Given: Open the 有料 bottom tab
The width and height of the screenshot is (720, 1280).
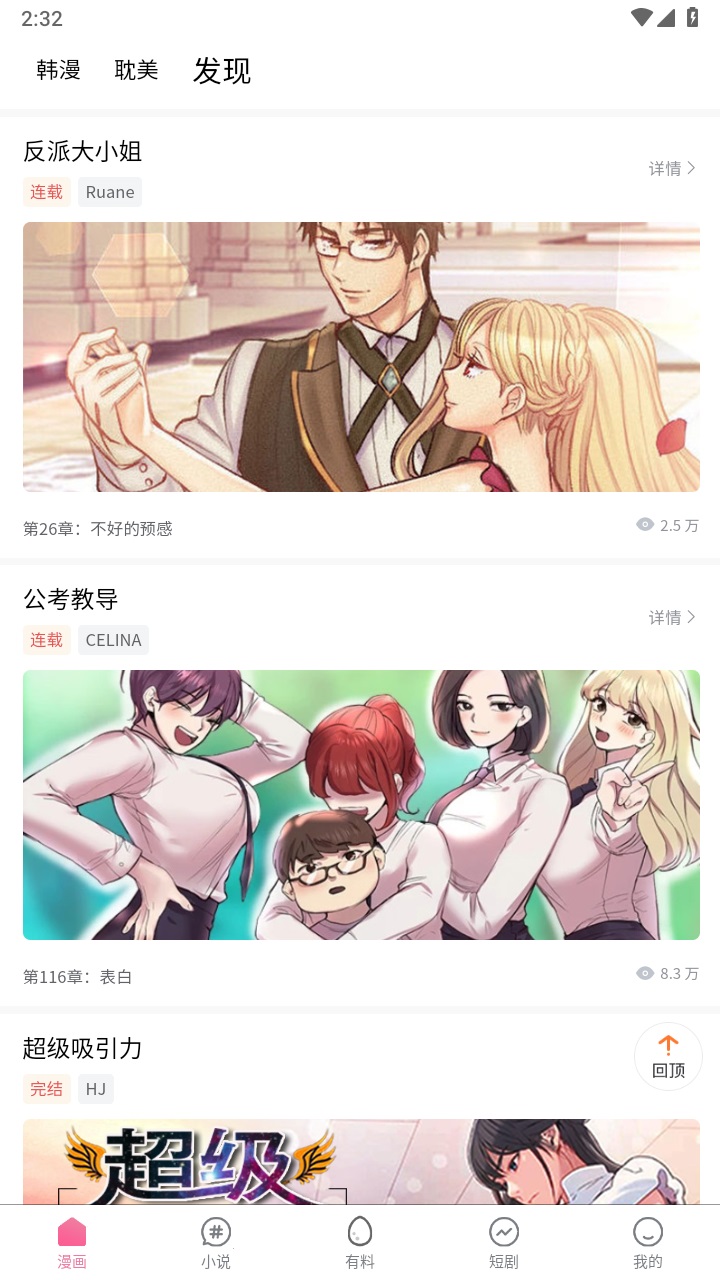Looking at the screenshot, I should coord(360,1243).
